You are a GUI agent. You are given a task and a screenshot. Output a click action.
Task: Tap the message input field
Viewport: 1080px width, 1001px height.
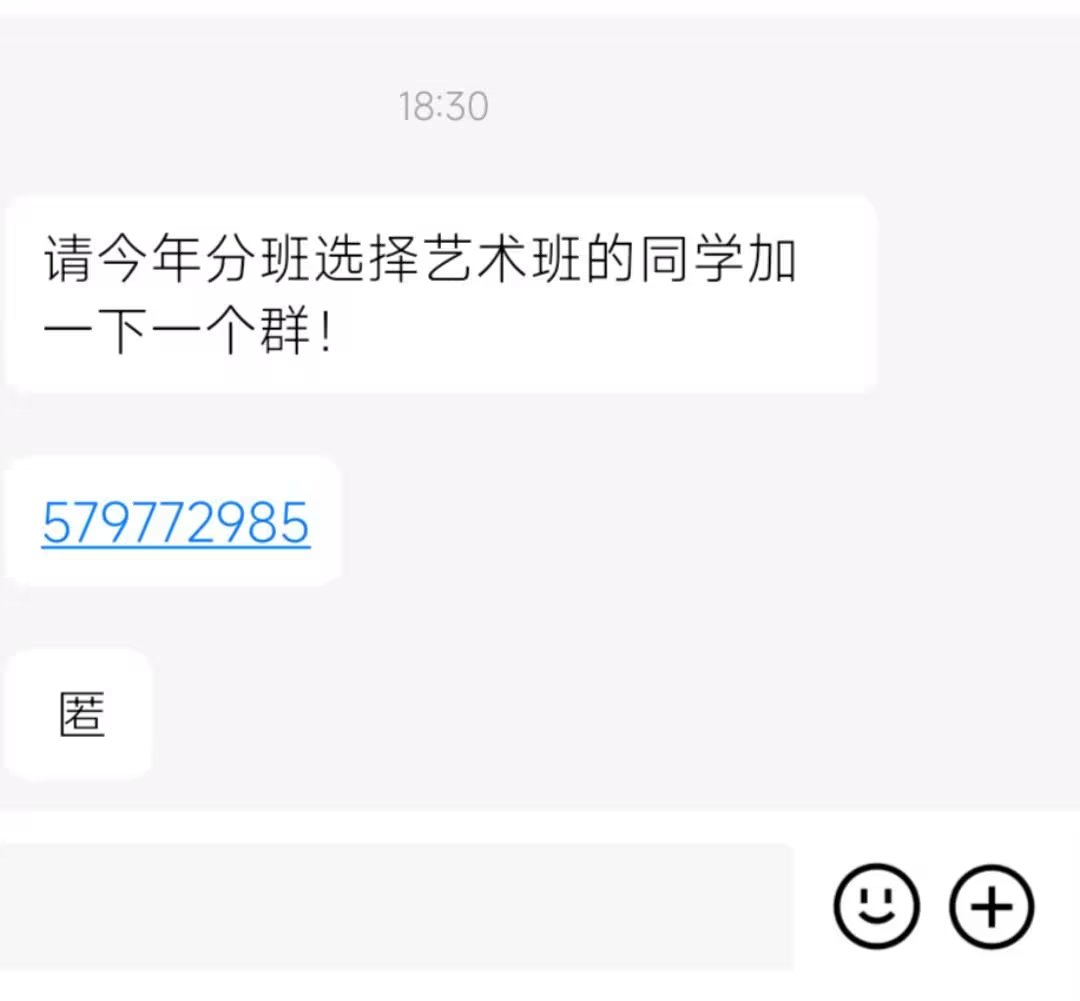(x=396, y=906)
